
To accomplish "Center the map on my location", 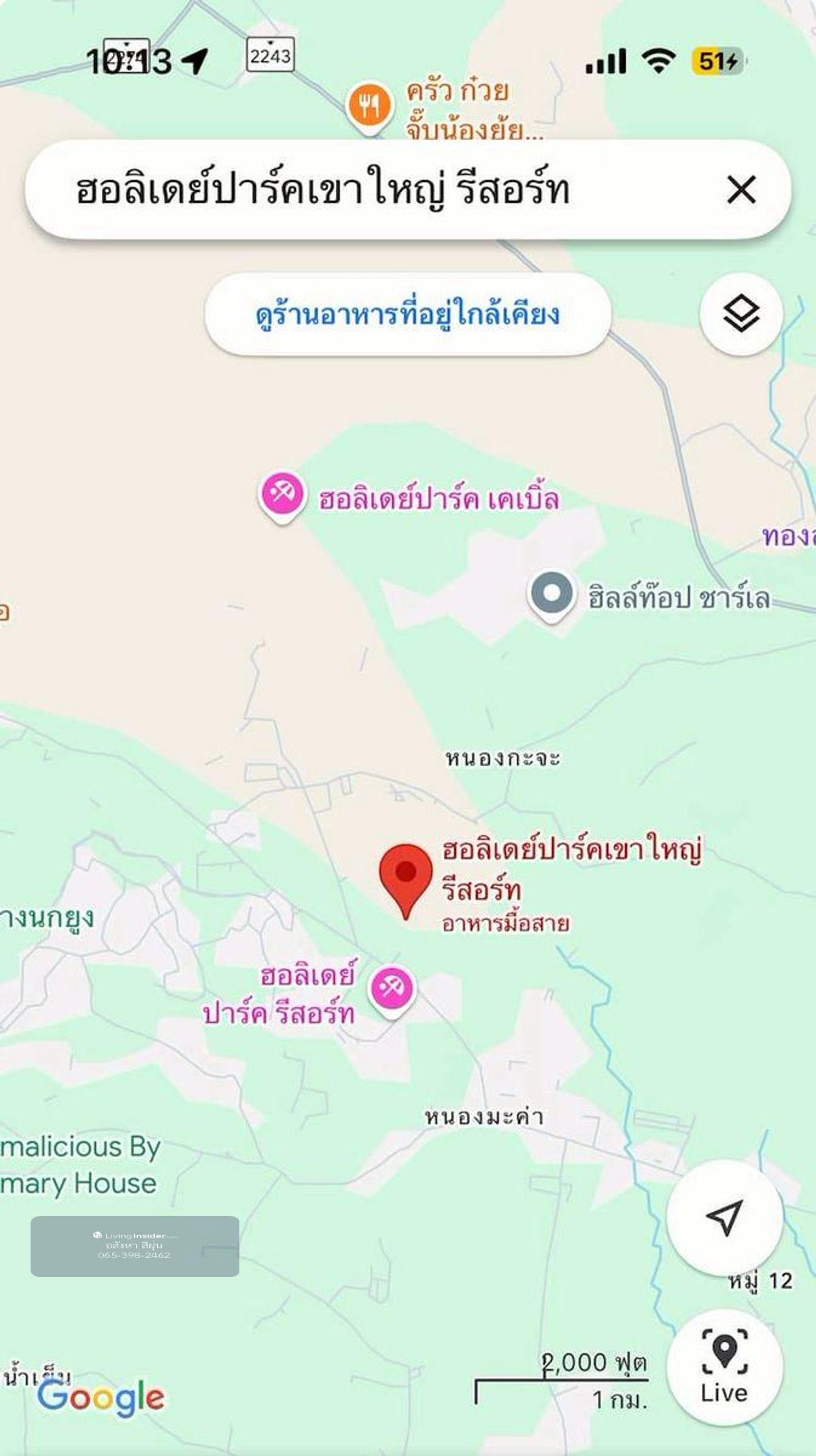I will click(724, 1218).
